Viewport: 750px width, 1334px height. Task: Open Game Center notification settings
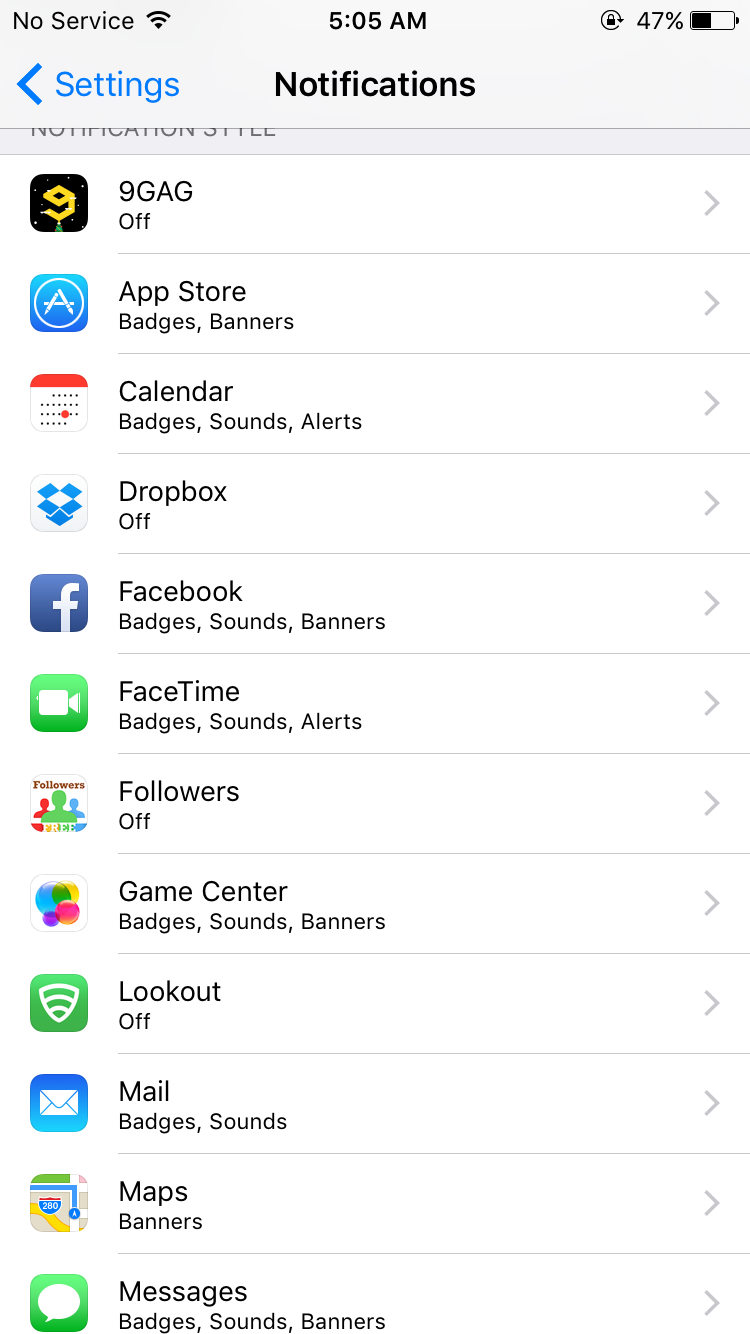(x=375, y=904)
